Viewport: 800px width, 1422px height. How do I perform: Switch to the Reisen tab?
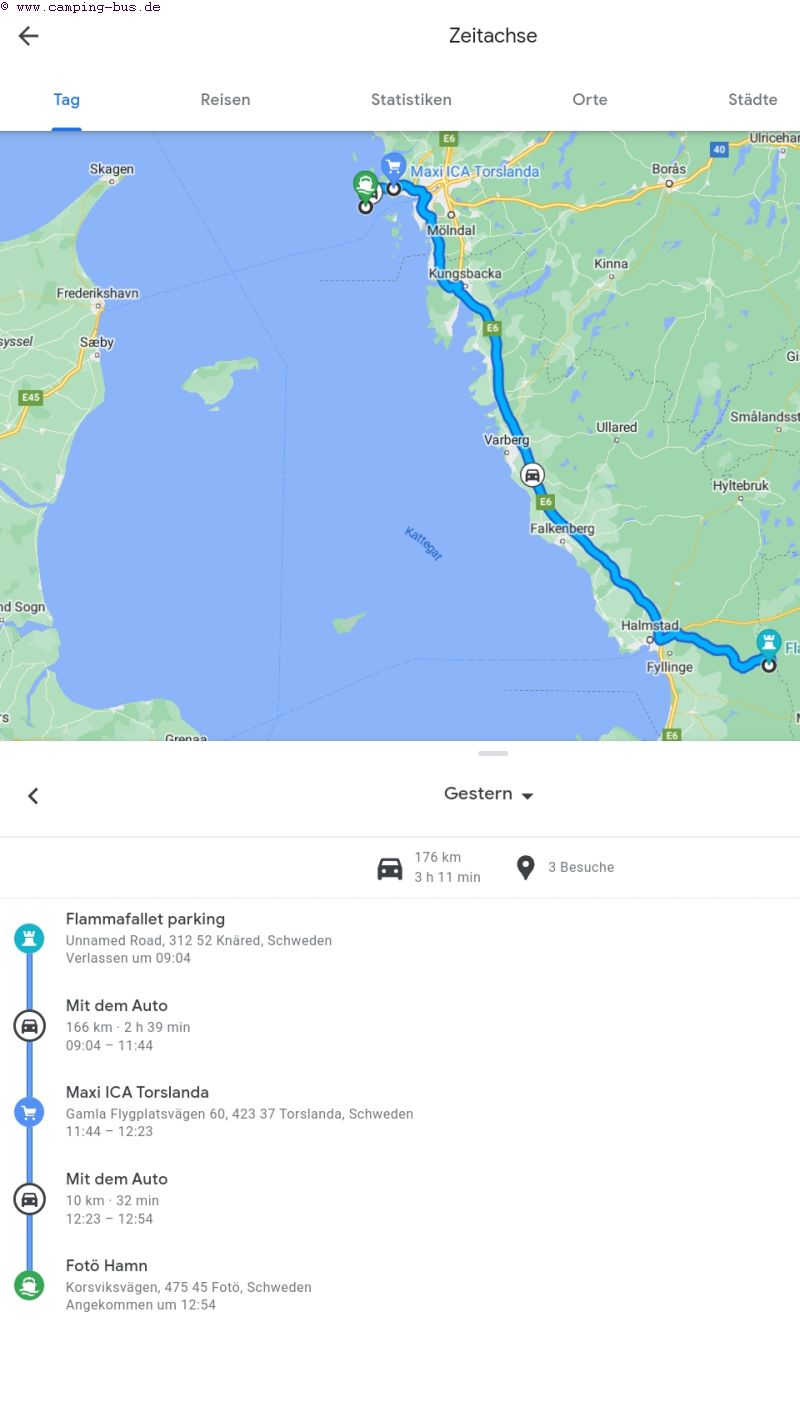(225, 100)
